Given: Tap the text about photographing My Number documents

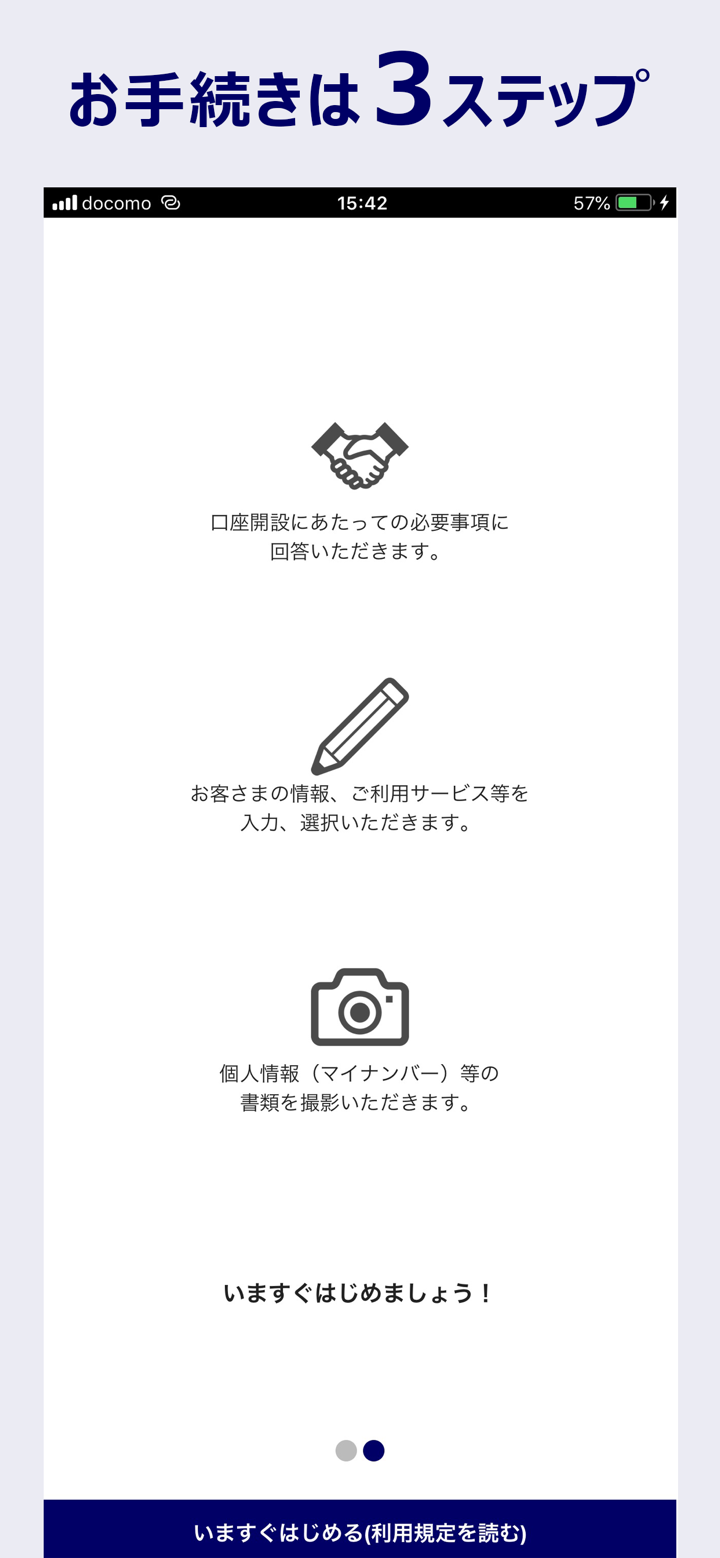Looking at the screenshot, I should point(360,1089).
